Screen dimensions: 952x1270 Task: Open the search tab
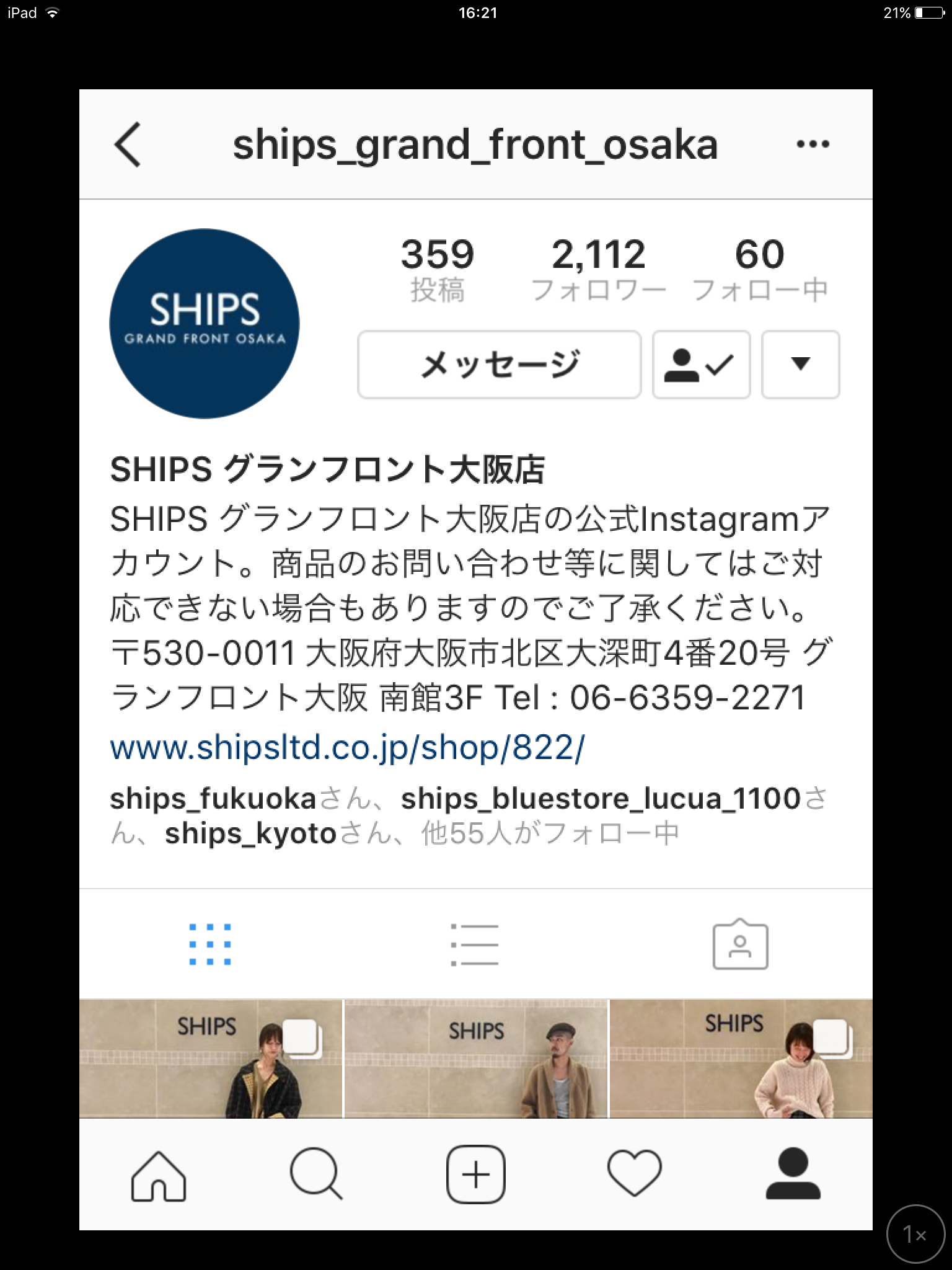tap(316, 1175)
